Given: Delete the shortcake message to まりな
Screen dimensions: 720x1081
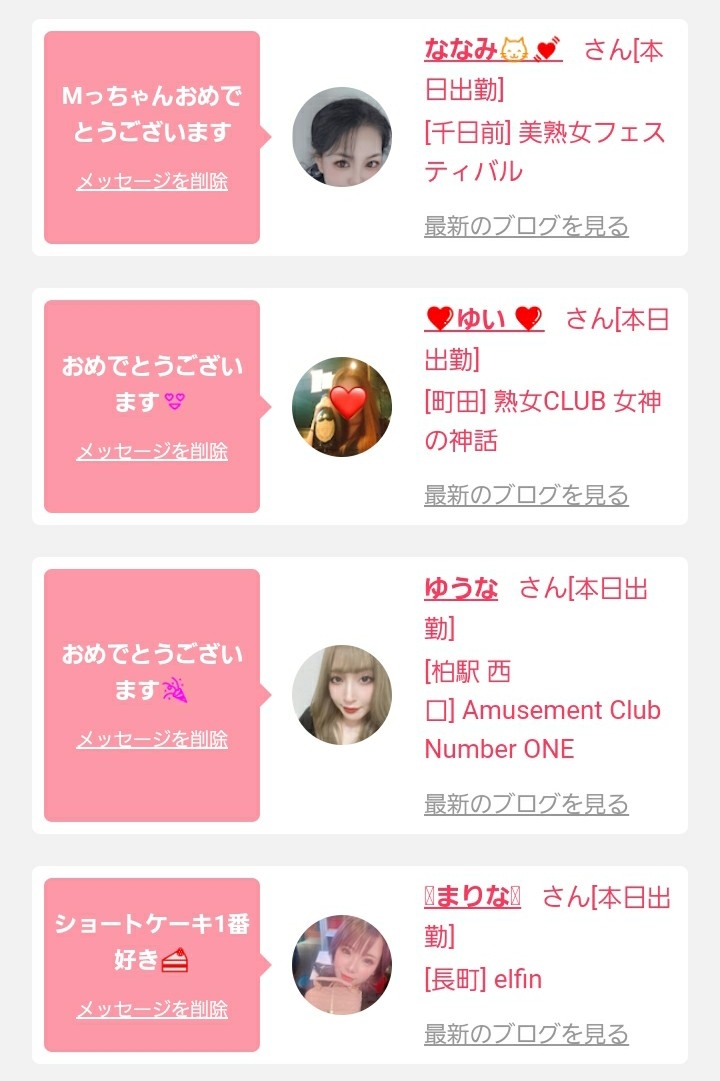Looking at the screenshot, I should pyautogui.click(x=152, y=1010).
